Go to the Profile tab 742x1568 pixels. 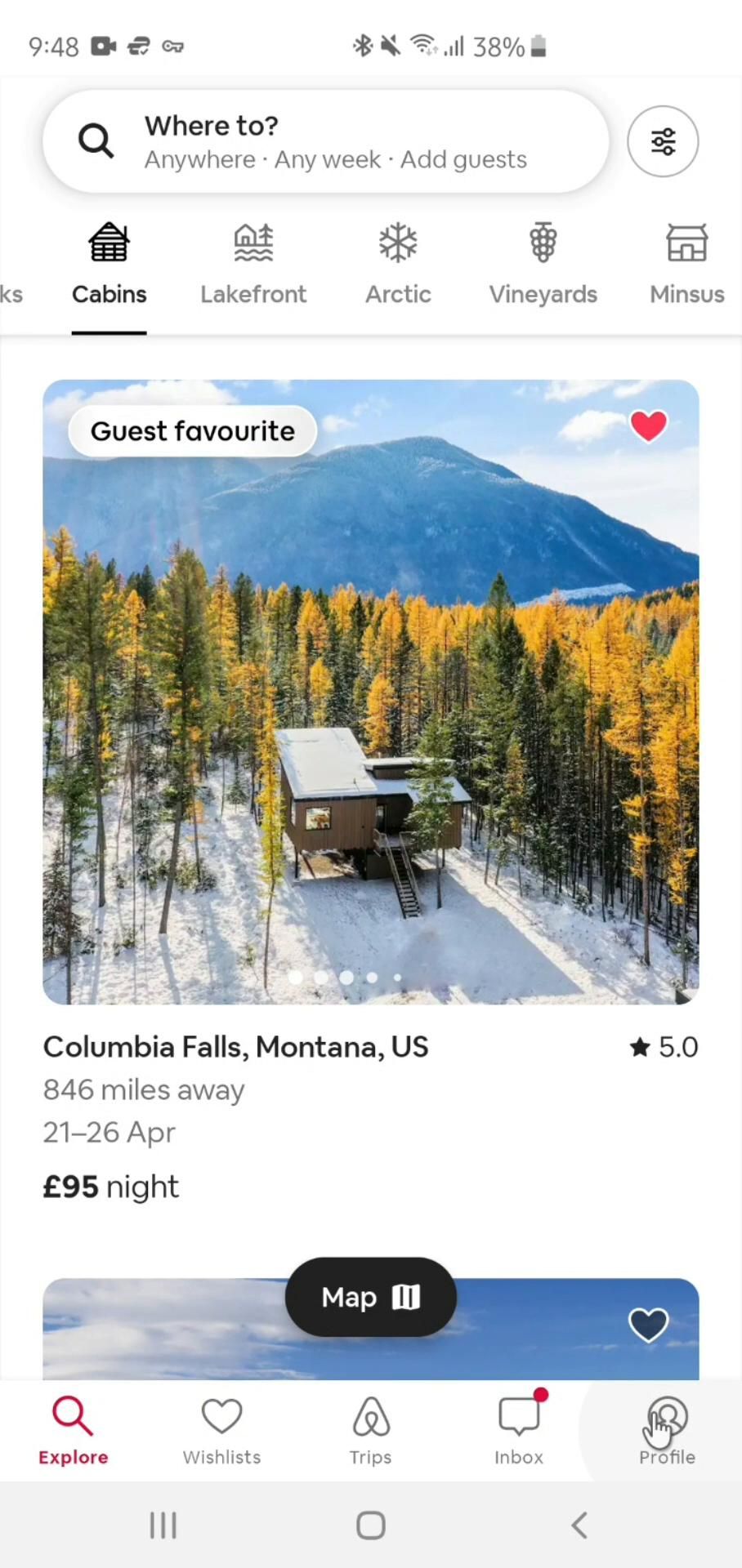click(x=667, y=1431)
